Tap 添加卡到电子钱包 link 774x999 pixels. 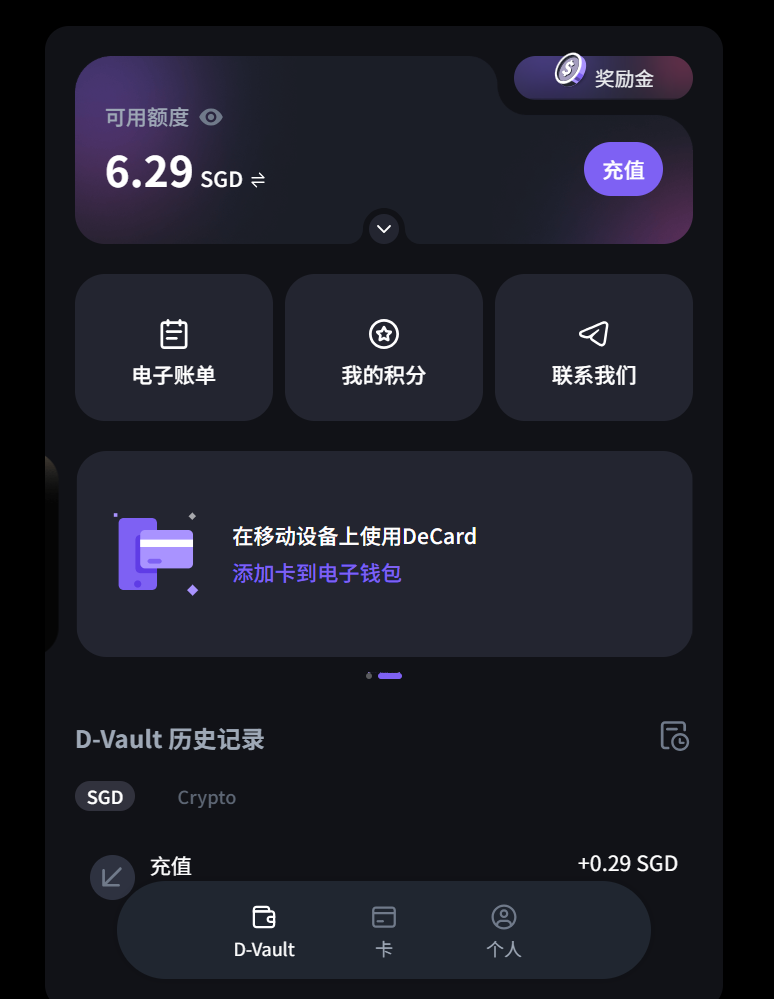tap(317, 574)
